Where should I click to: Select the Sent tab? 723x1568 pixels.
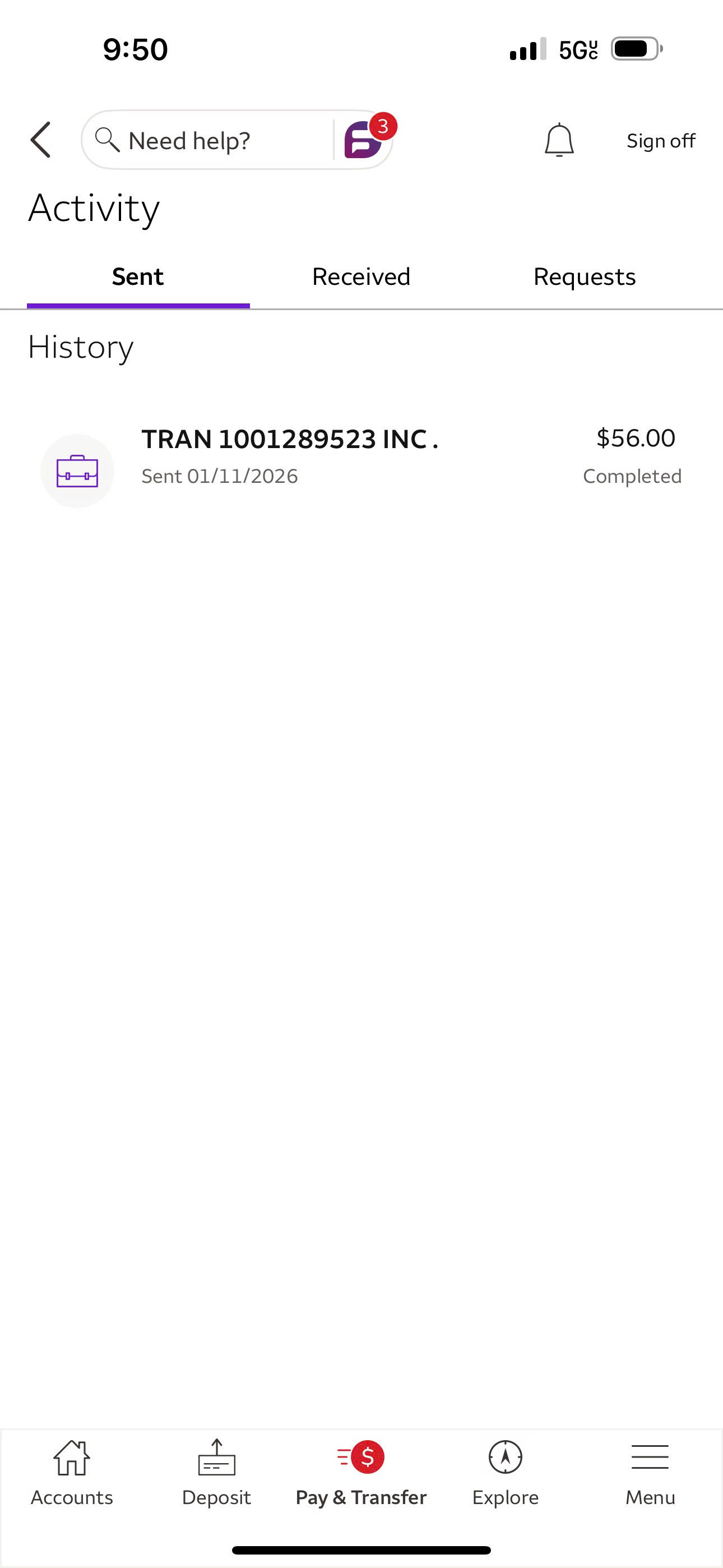click(138, 277)
